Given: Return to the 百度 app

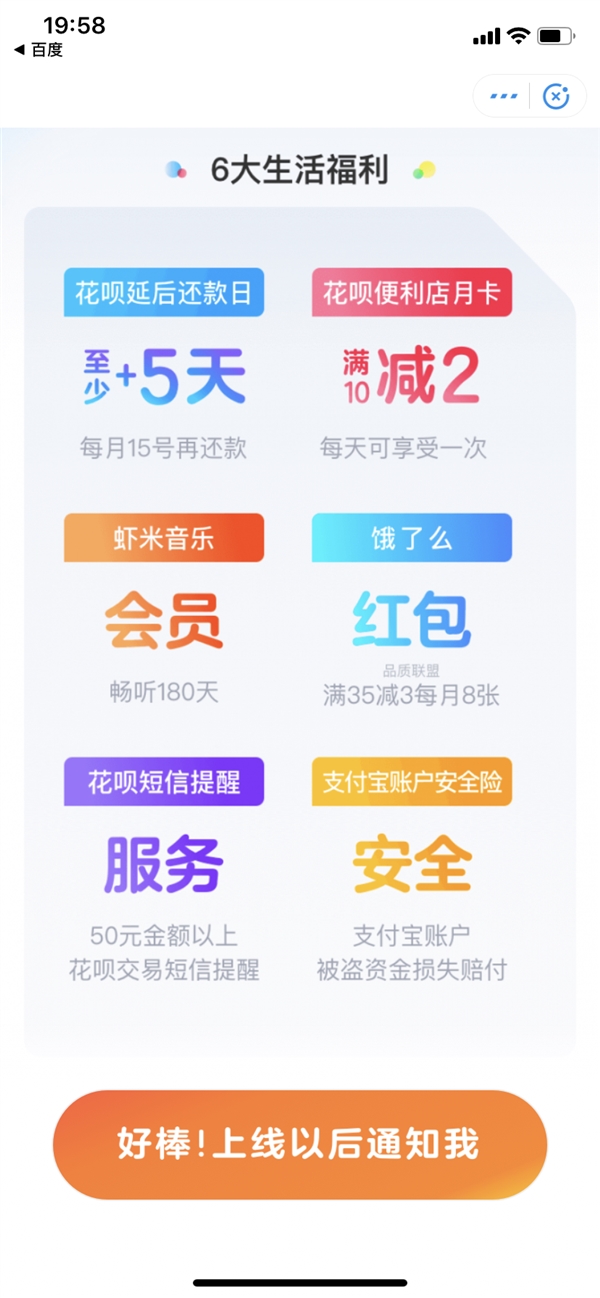Looking at the screenshot, I should click(38, 50).
